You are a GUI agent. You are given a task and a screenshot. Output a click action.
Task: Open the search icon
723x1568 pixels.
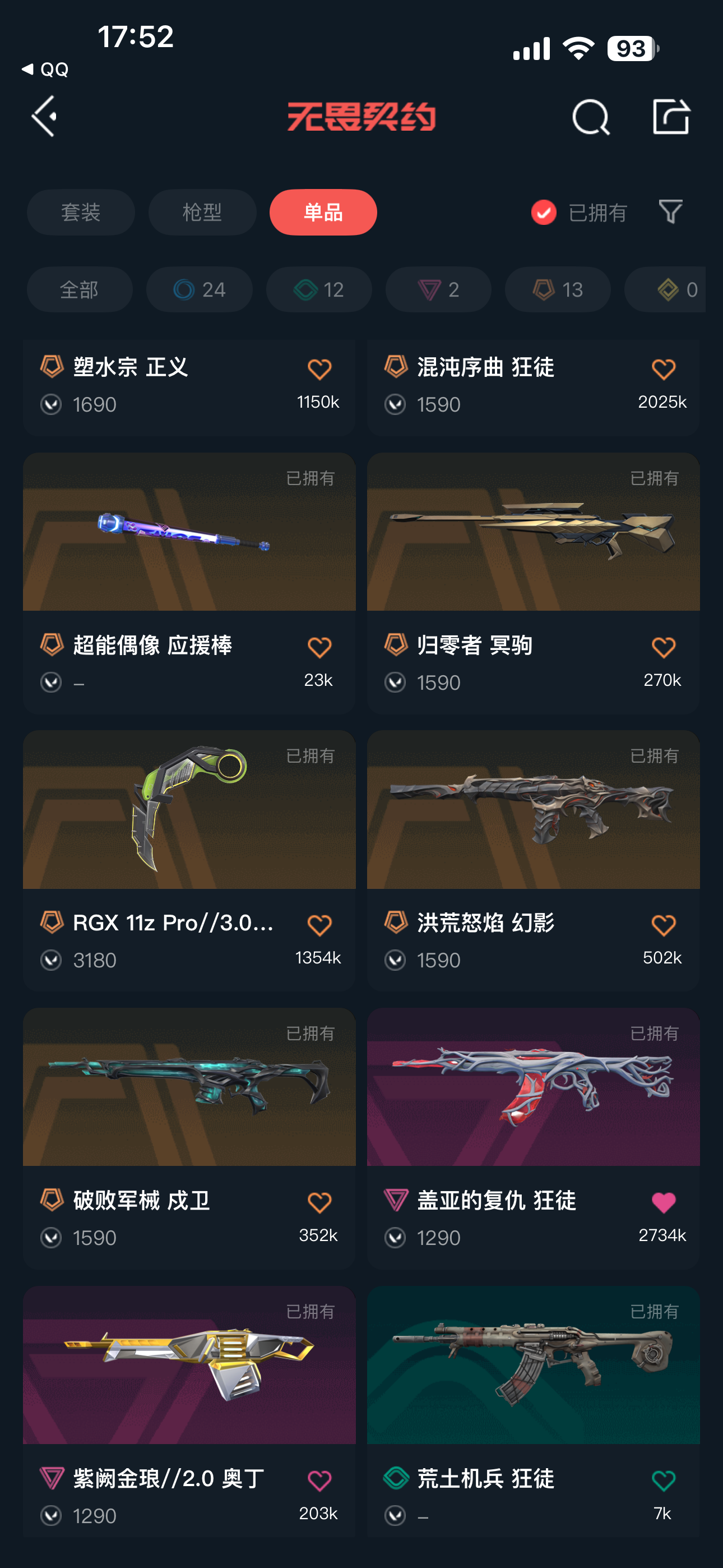pyautogui.click(x=590, y=116)
